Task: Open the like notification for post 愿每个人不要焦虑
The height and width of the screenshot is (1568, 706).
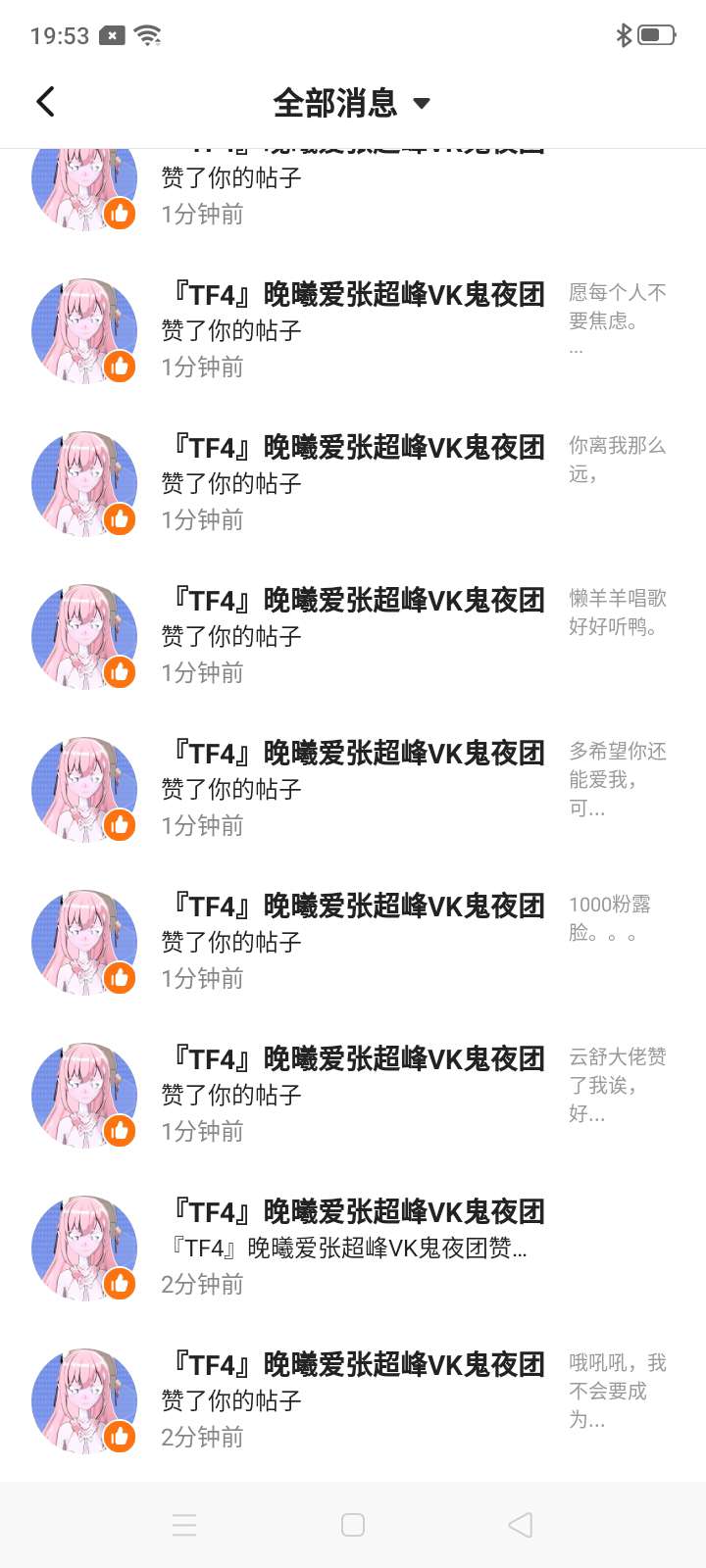Action: (x=353, y=331)
